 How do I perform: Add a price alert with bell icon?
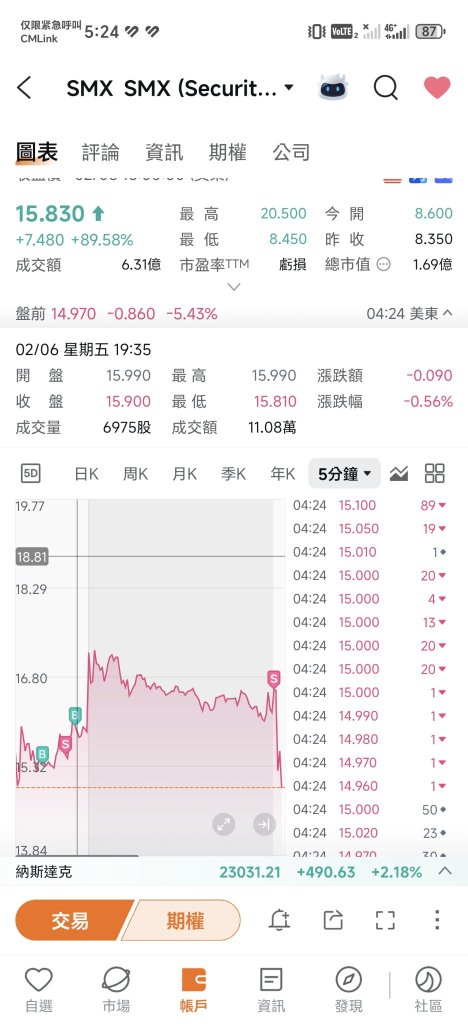(x=279, y=920)
